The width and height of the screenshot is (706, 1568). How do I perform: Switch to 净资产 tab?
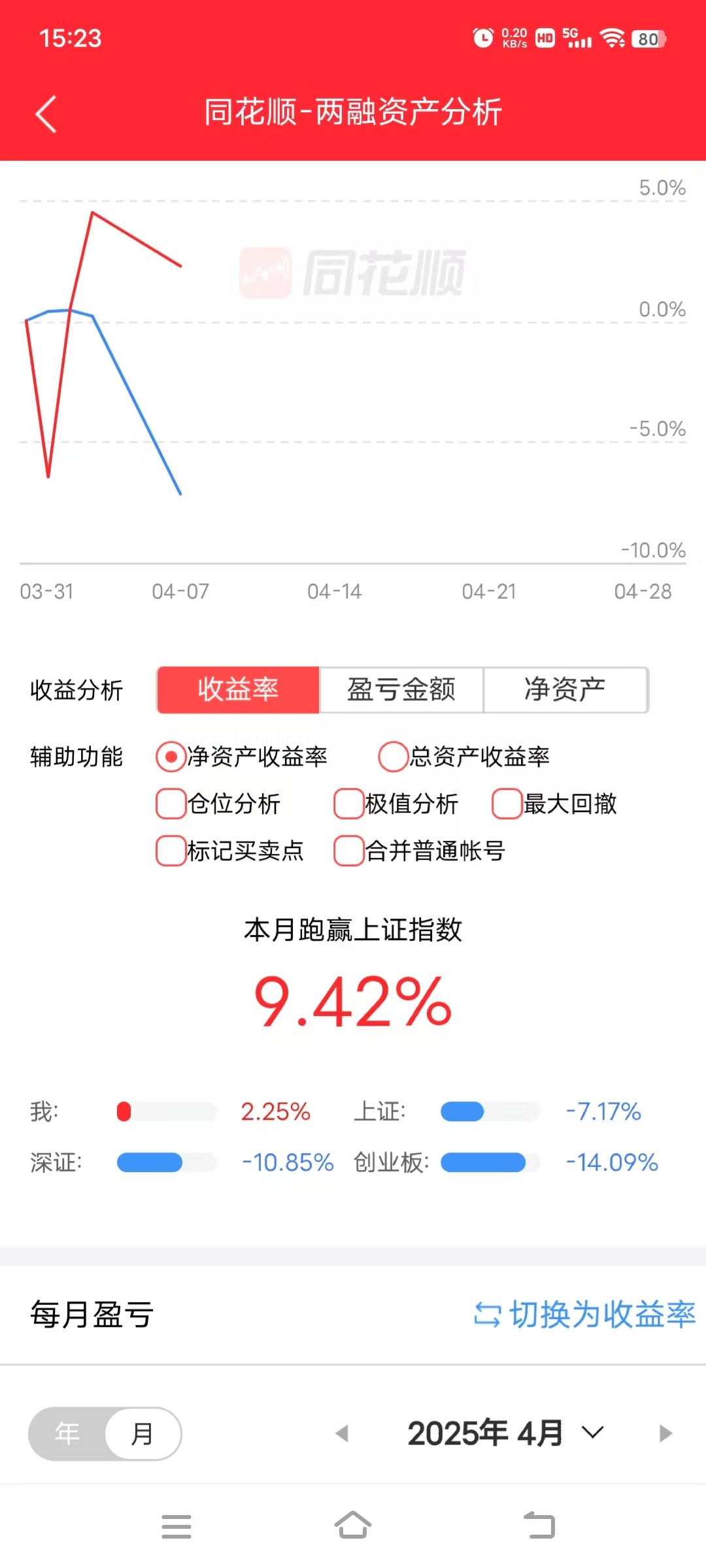[x=565, y=690]
